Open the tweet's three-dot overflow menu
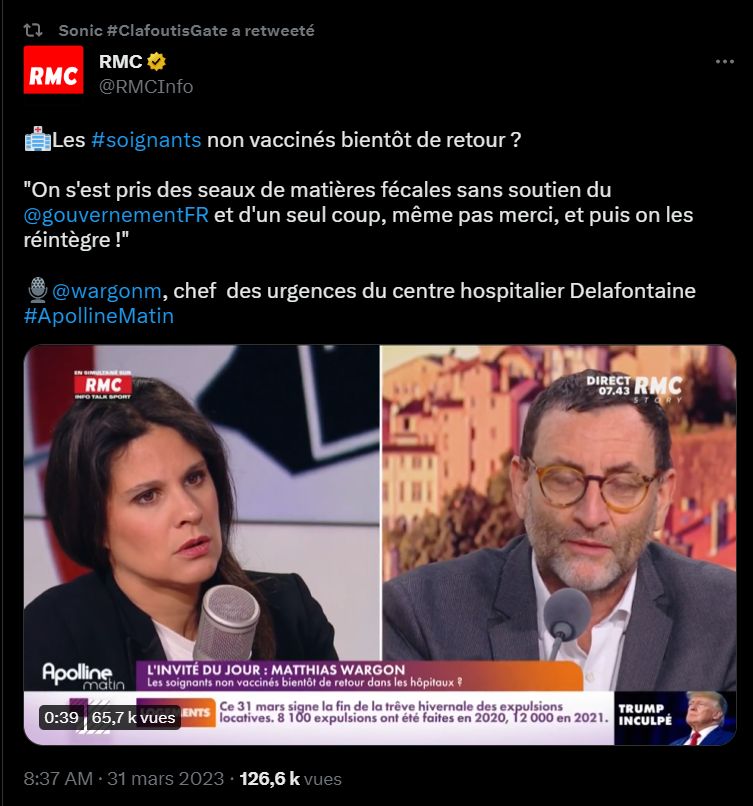Viewport: 753px width, 806px height. pyautogui.click(x=724, y=61)
